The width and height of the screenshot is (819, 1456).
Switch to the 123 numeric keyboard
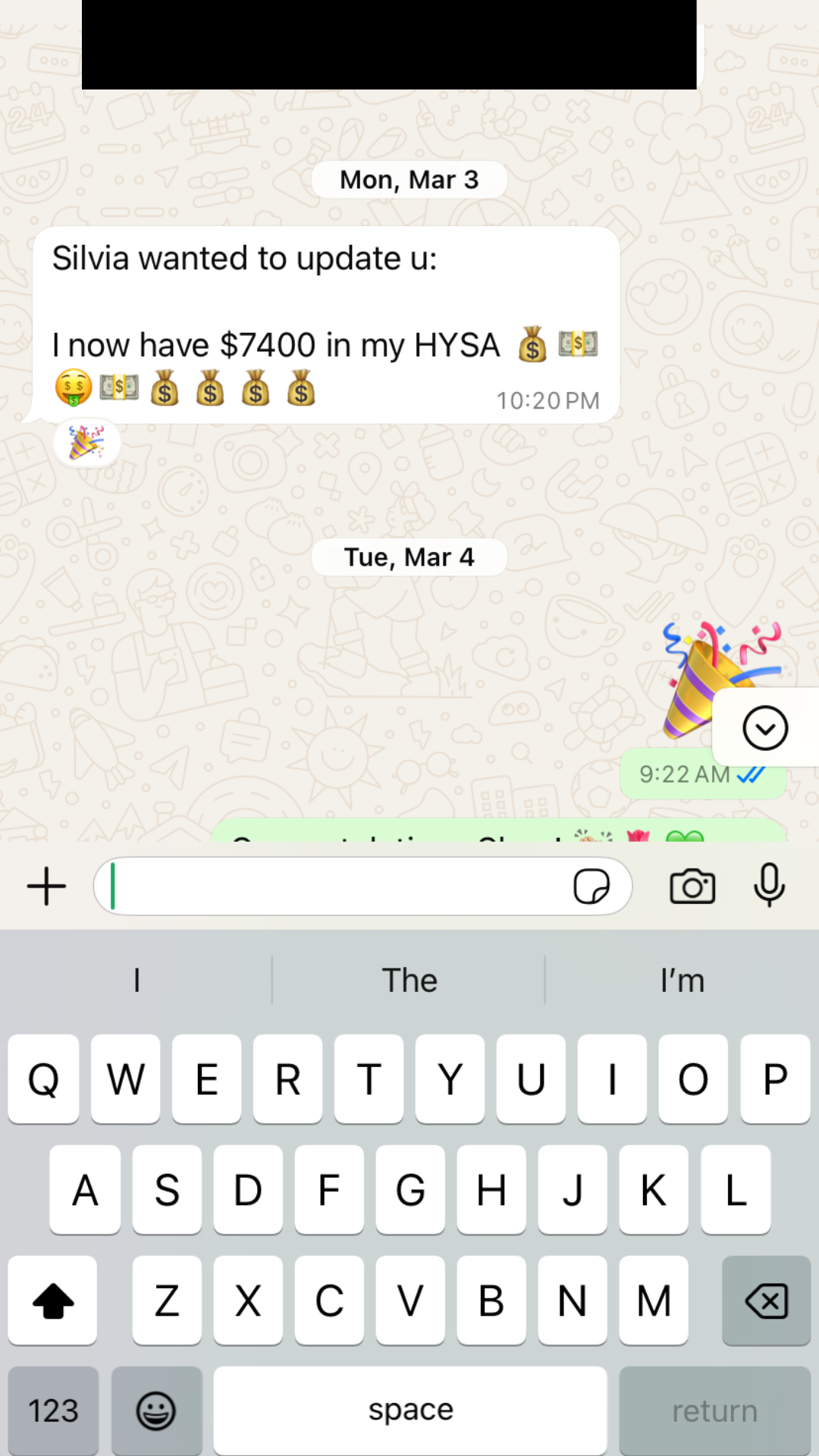pyautogui.click(x=53, y=1410)
